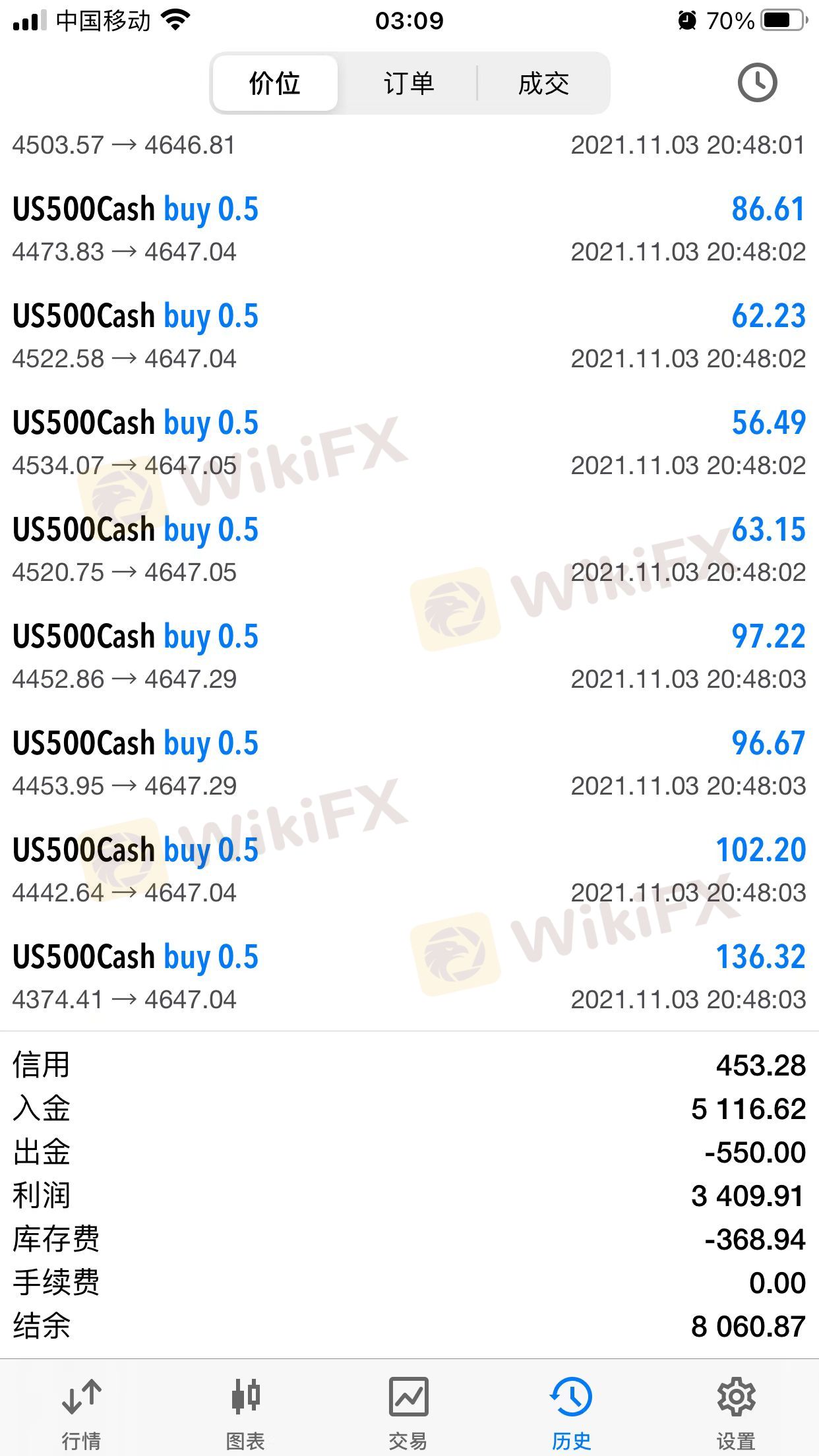Switch to the 成交 segment
The image size is (819, 1456).
(543, 84)
